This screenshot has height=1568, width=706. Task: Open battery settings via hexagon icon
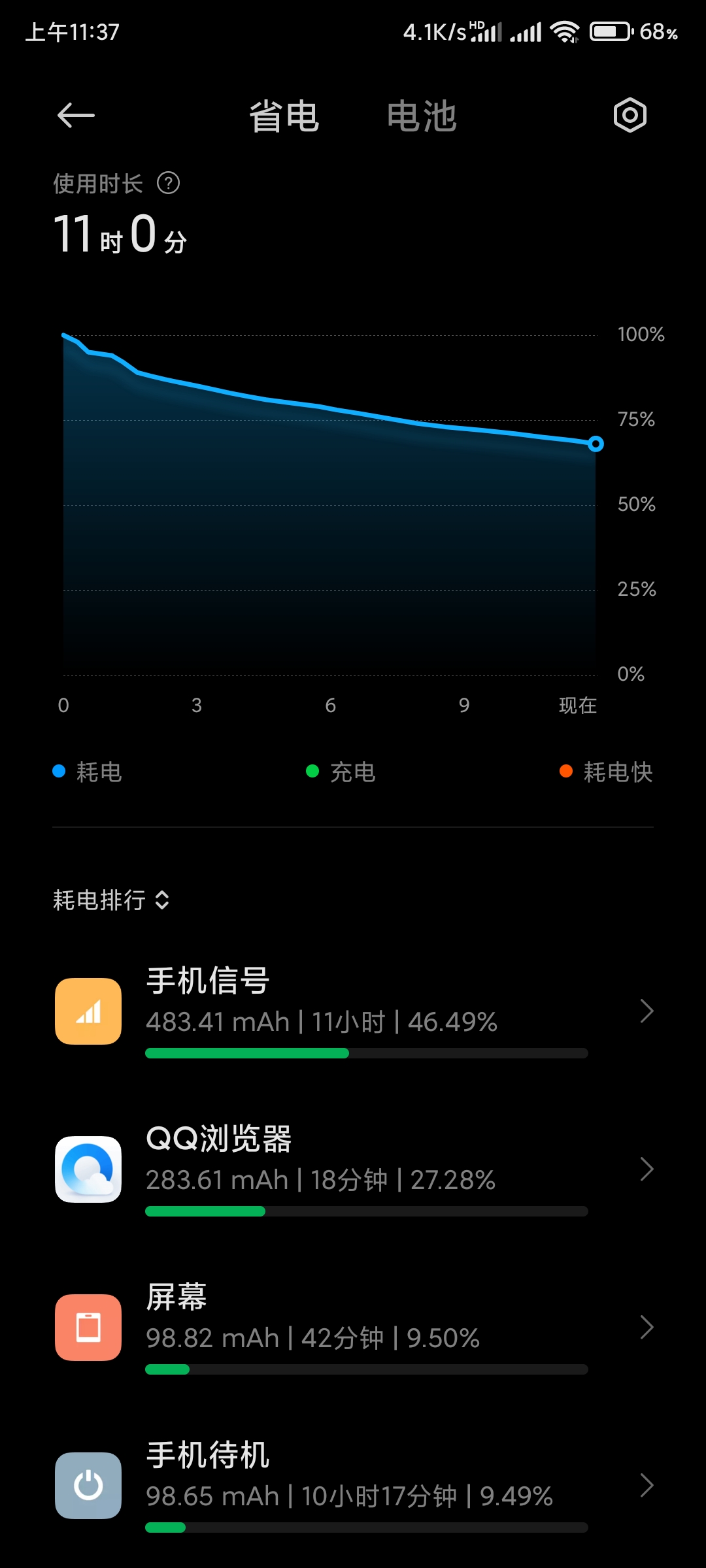(630, 116)
